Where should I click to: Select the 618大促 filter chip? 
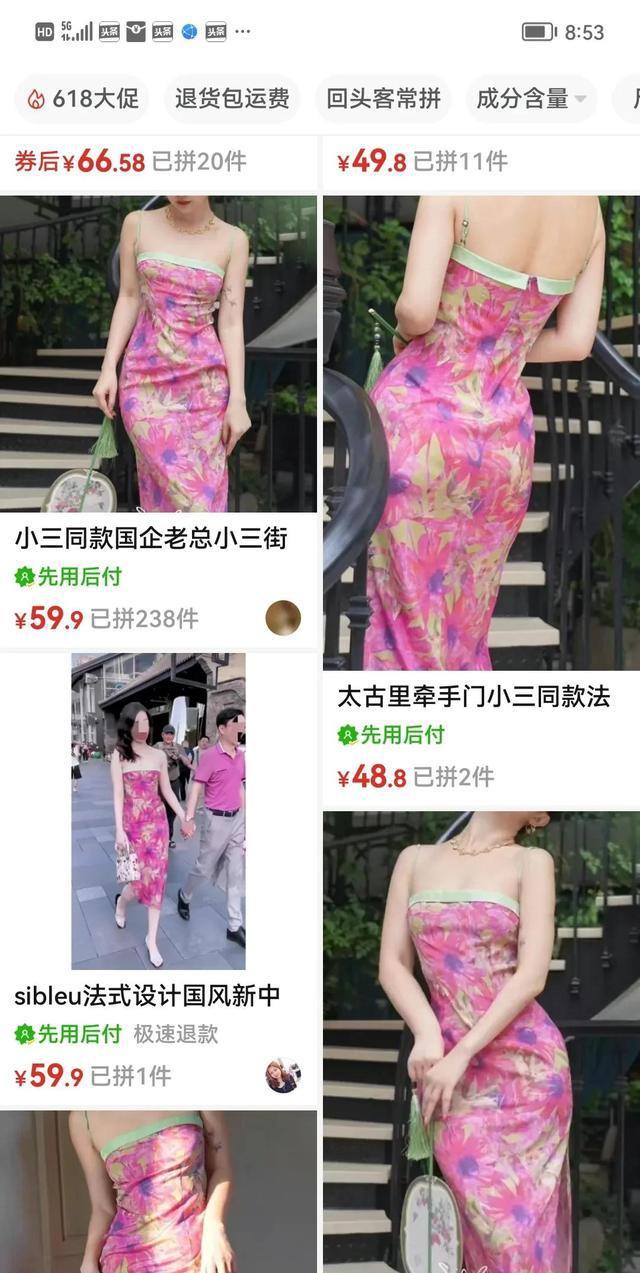pyautogui.click(x=82, y=99)
